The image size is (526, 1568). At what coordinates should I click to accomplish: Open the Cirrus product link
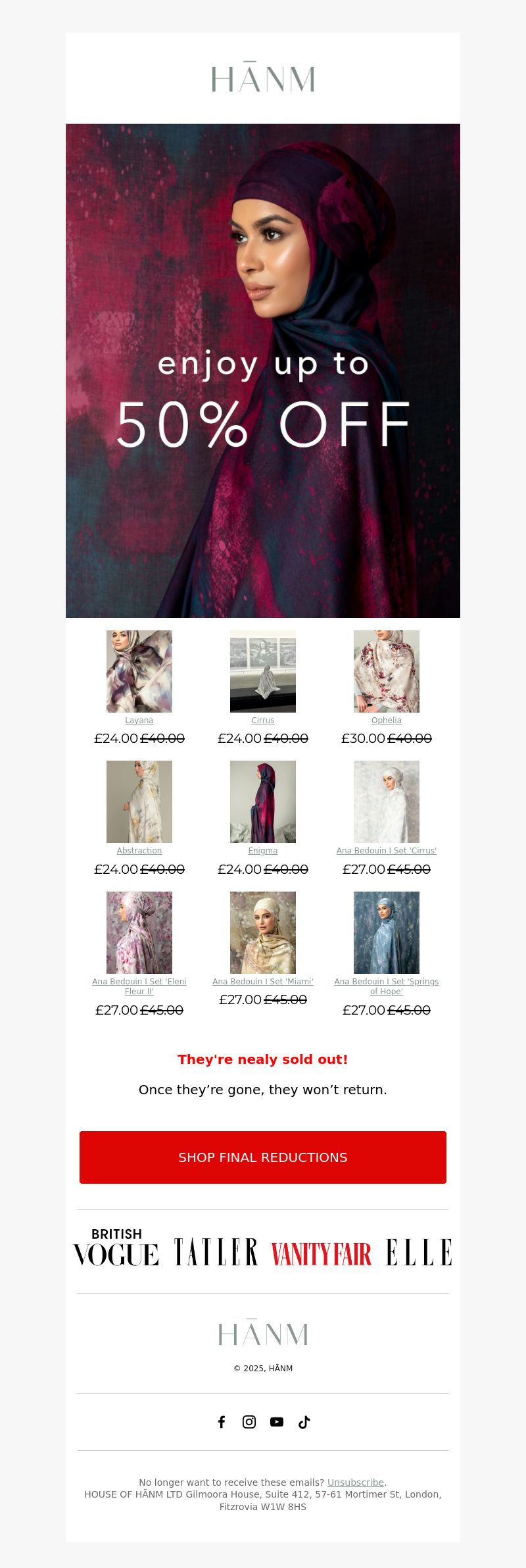point(262,721)
